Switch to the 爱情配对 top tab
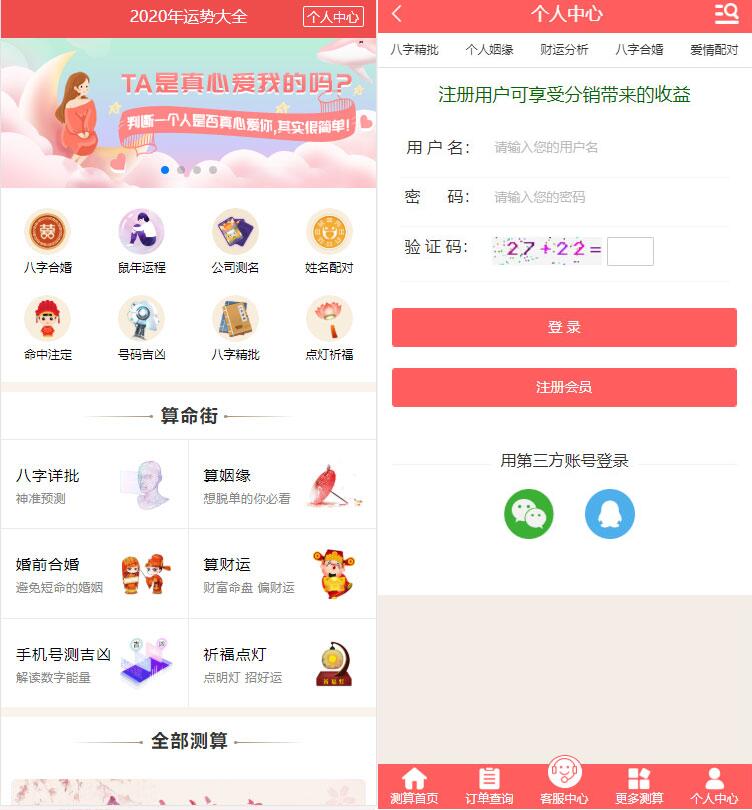Screen dimensions: 752x810 (x=714, y=49)
